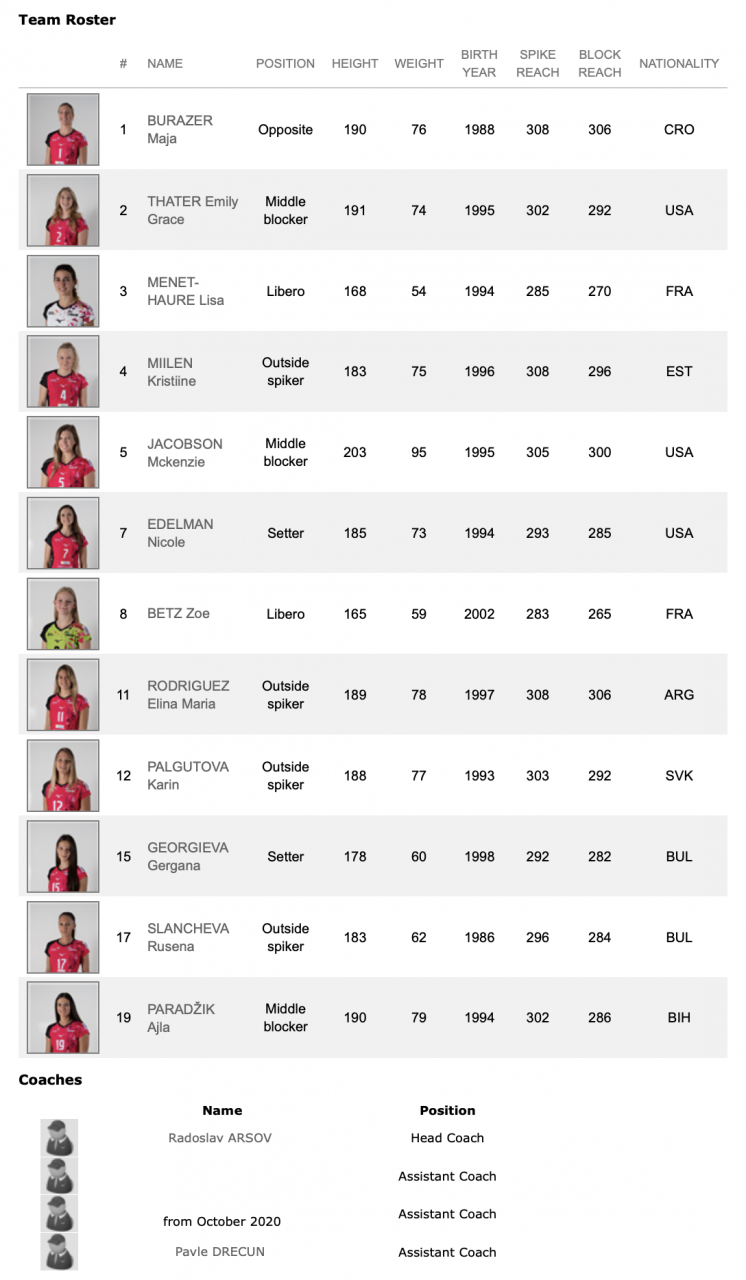Open RODRIGUEZ Elina Maria's profile
This screenshot has height=1280, width=746.
point(188,695)
